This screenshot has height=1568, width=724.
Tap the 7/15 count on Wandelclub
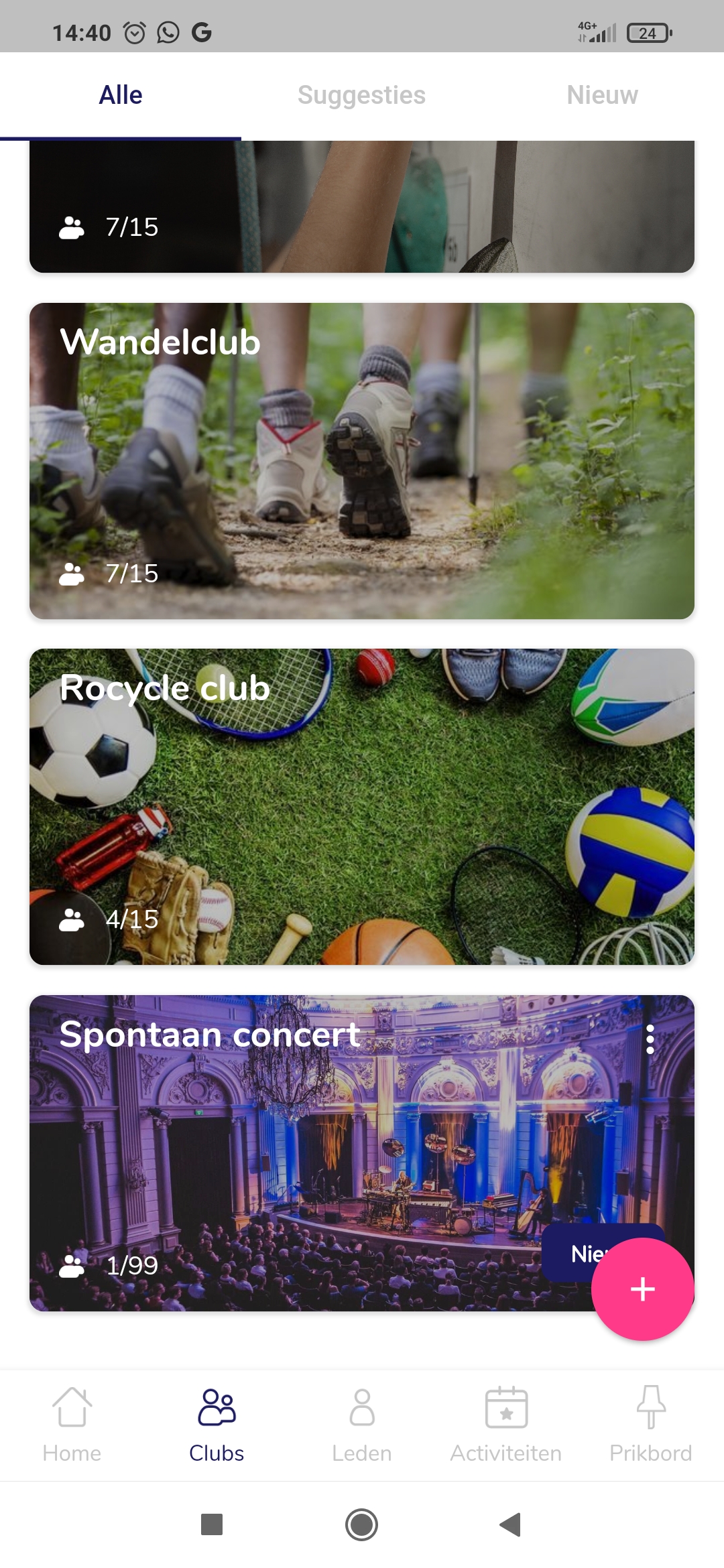131,574
